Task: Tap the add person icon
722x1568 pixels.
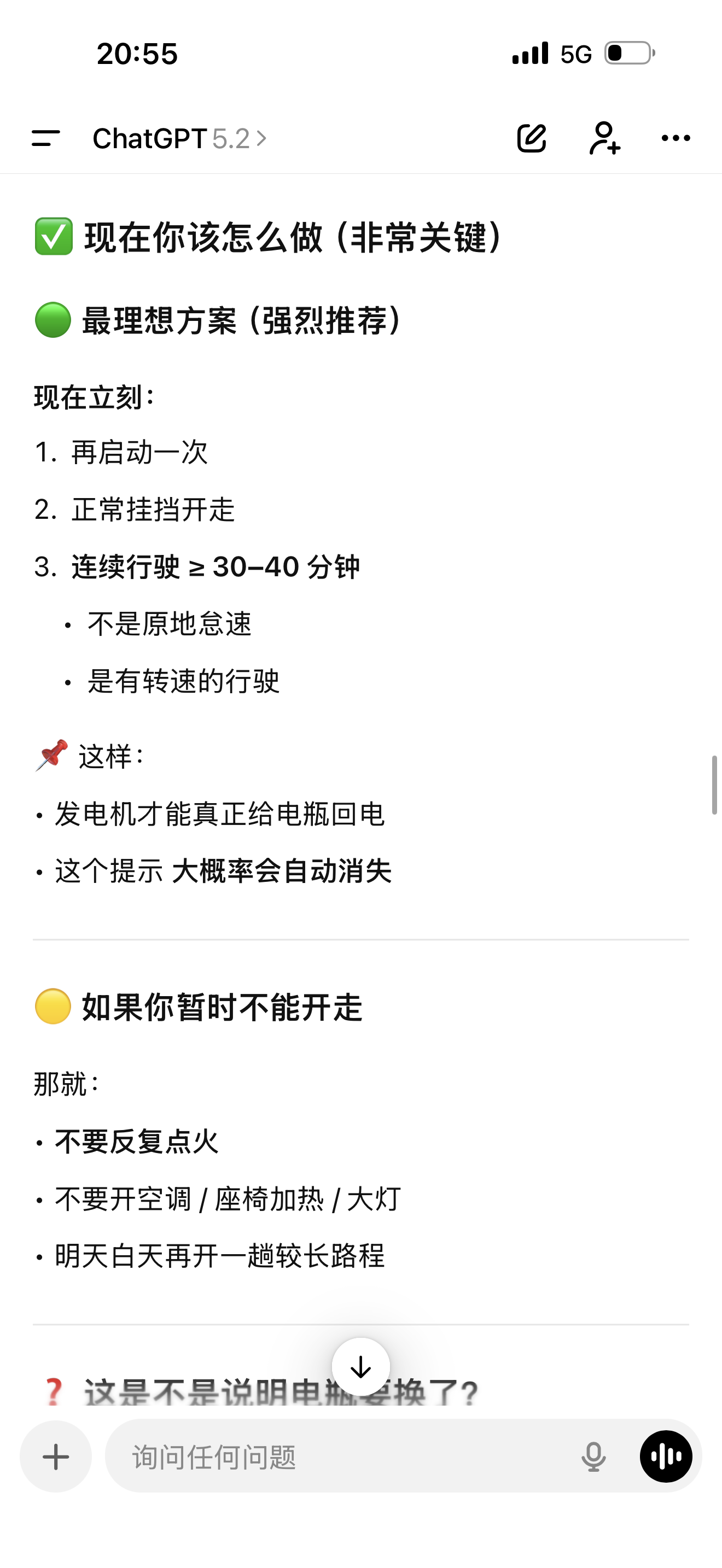Action: click(x=604, y=138)
